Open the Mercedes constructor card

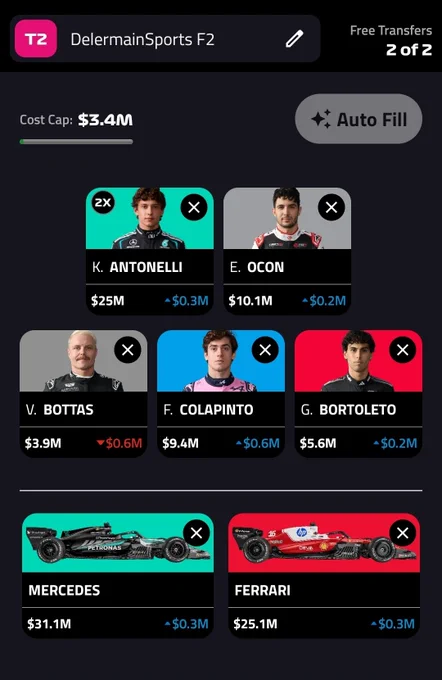coord(118,575)
